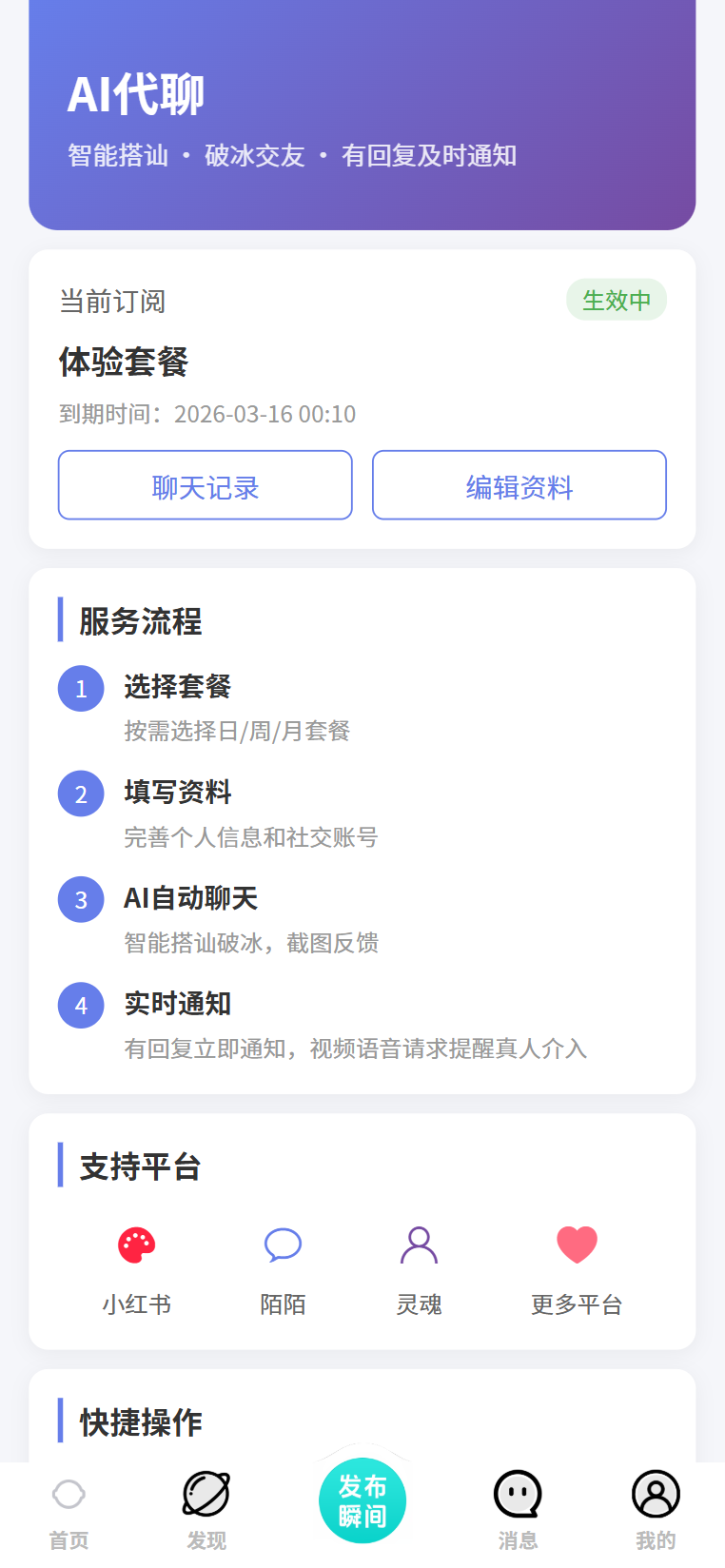Screen dimensions: 725x1568
Task: Open the 灵魂 person icon
Action: tap(419, 1244)
